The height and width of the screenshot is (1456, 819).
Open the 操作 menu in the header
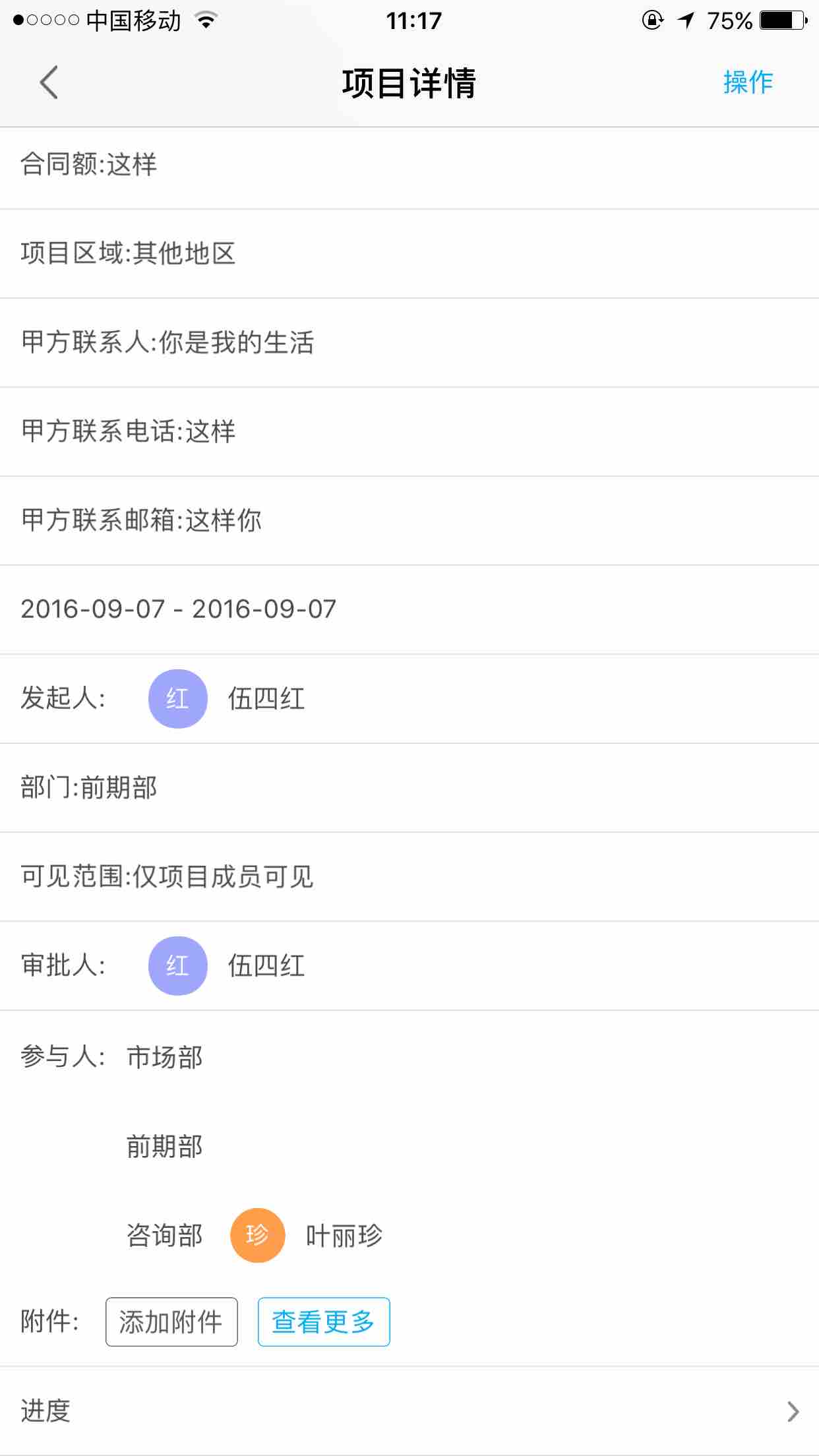[x=748, y=82]
